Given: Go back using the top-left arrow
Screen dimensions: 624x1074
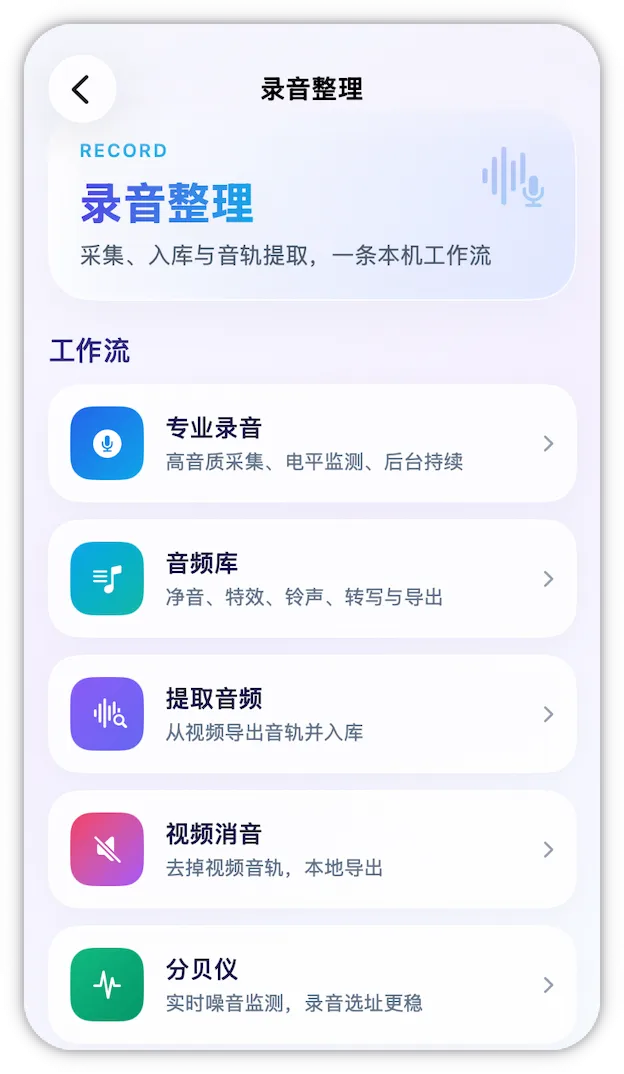Looking at the screenshot, I should coord(82,89).
